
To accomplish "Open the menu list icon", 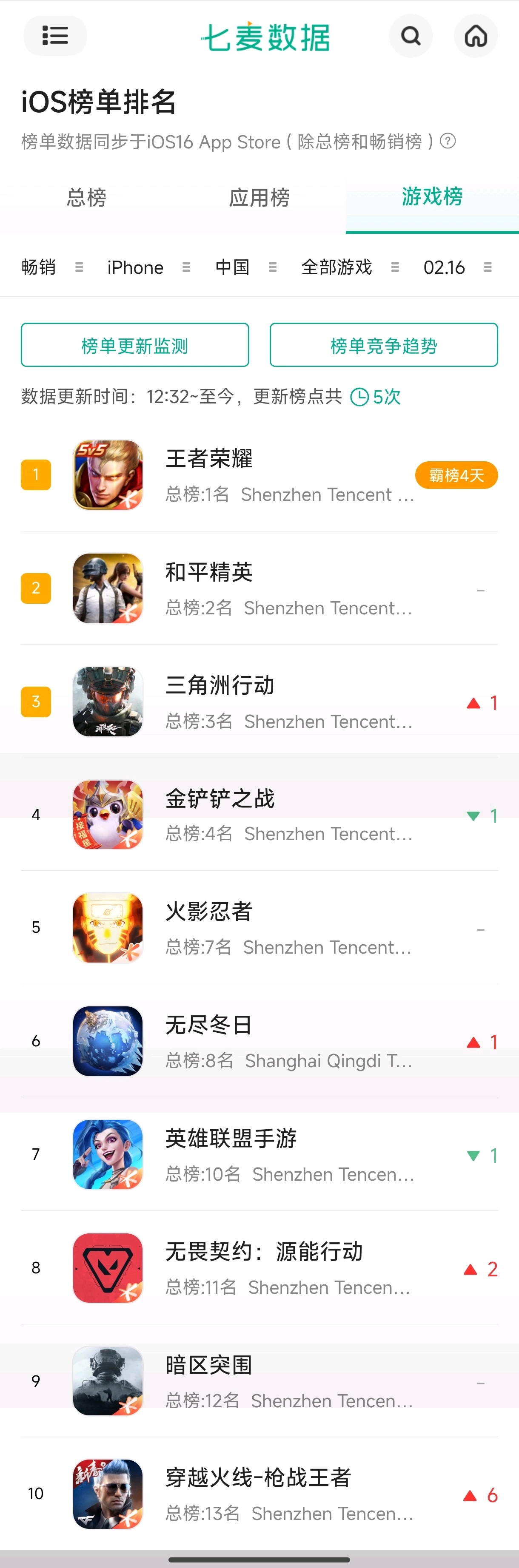I will tap(55, 36).
